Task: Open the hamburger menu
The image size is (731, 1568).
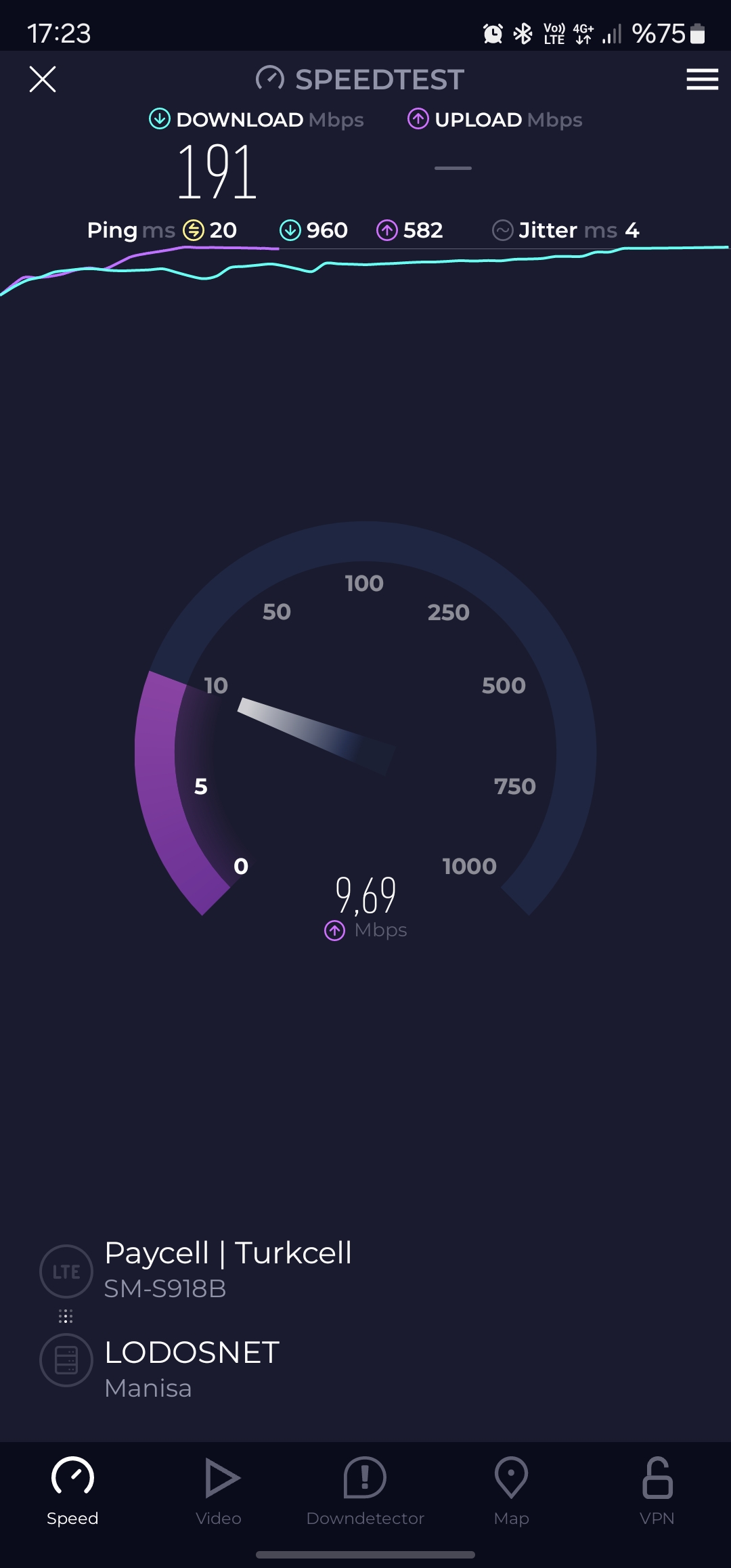Action: click(702, 79)
